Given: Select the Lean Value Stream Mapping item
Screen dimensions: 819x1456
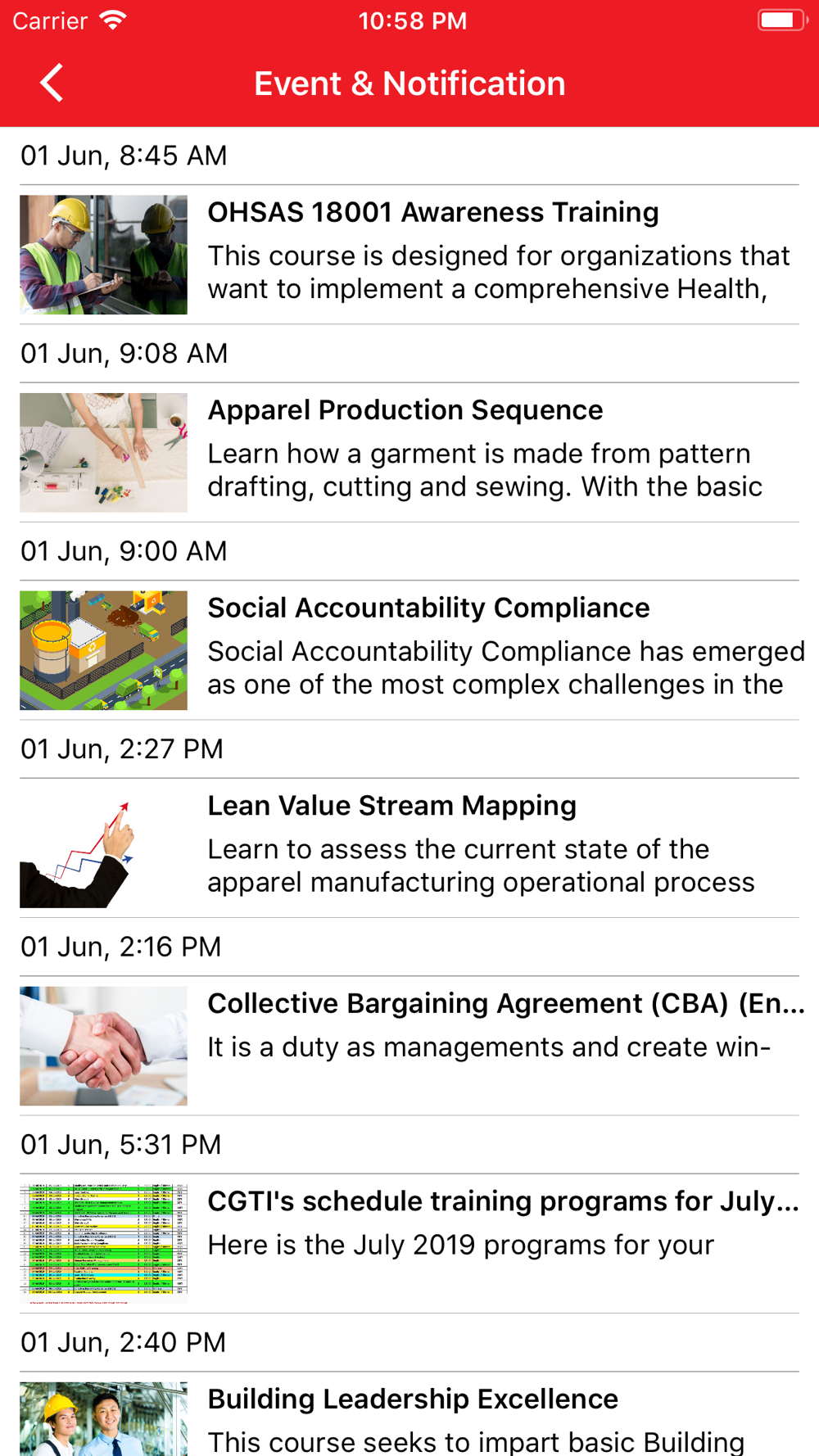Looking at the screenshot, I should [391, 806].
